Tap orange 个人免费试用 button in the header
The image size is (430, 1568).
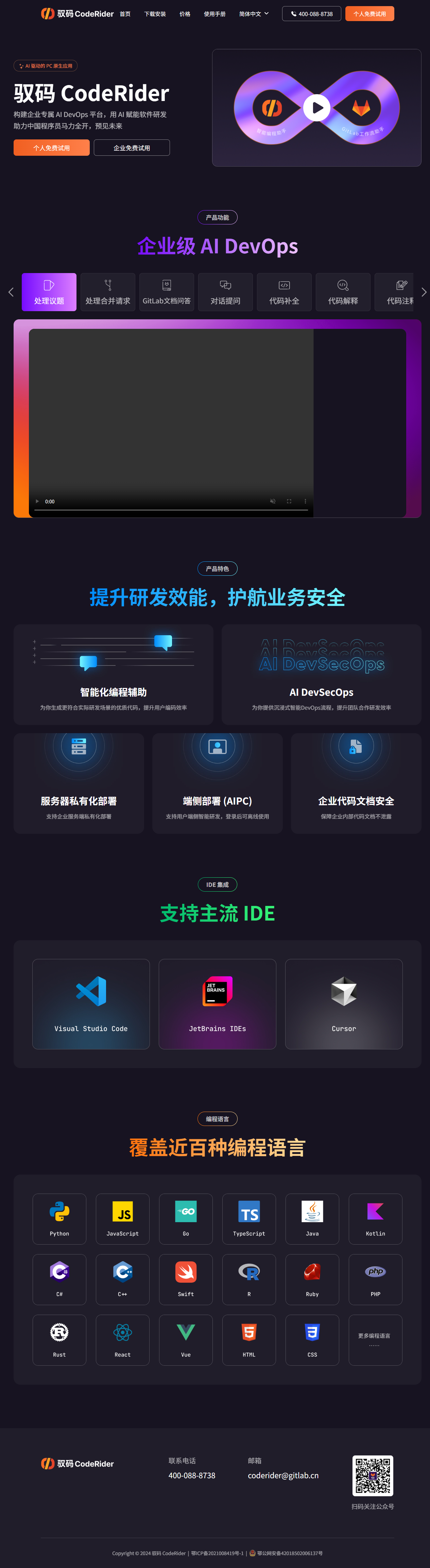[369, 14]
